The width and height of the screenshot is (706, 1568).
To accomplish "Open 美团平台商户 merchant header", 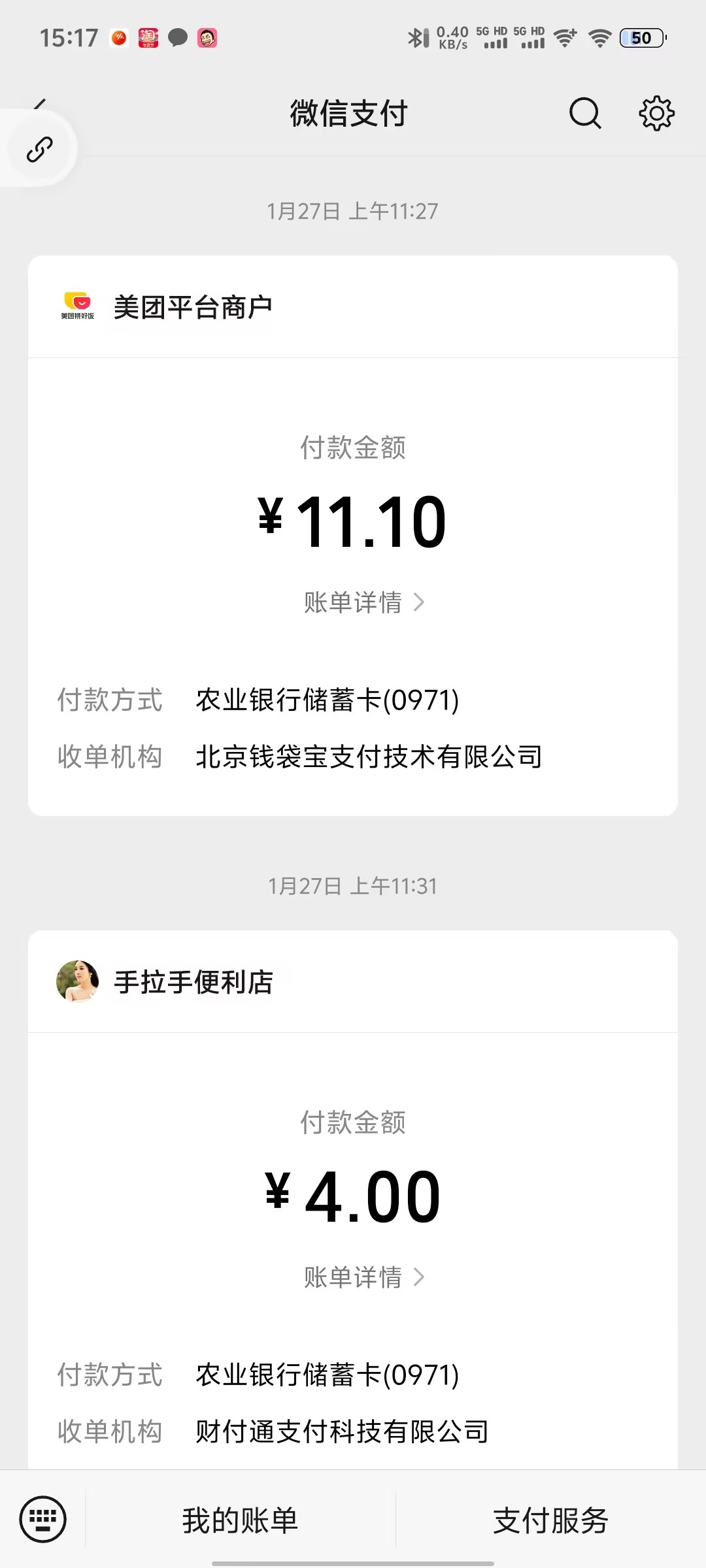I will 193,308.
